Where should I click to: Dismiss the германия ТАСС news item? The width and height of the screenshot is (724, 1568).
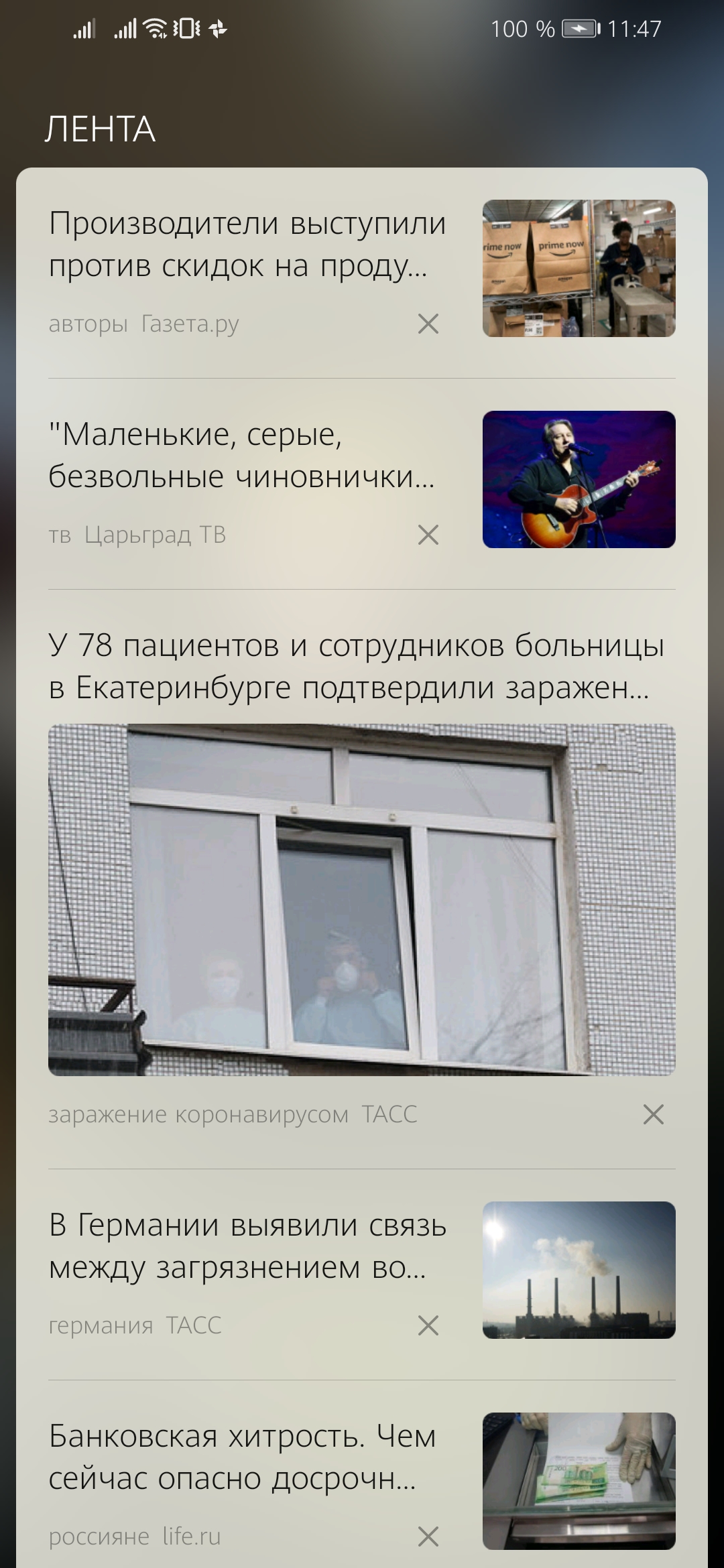point(428,1325)
